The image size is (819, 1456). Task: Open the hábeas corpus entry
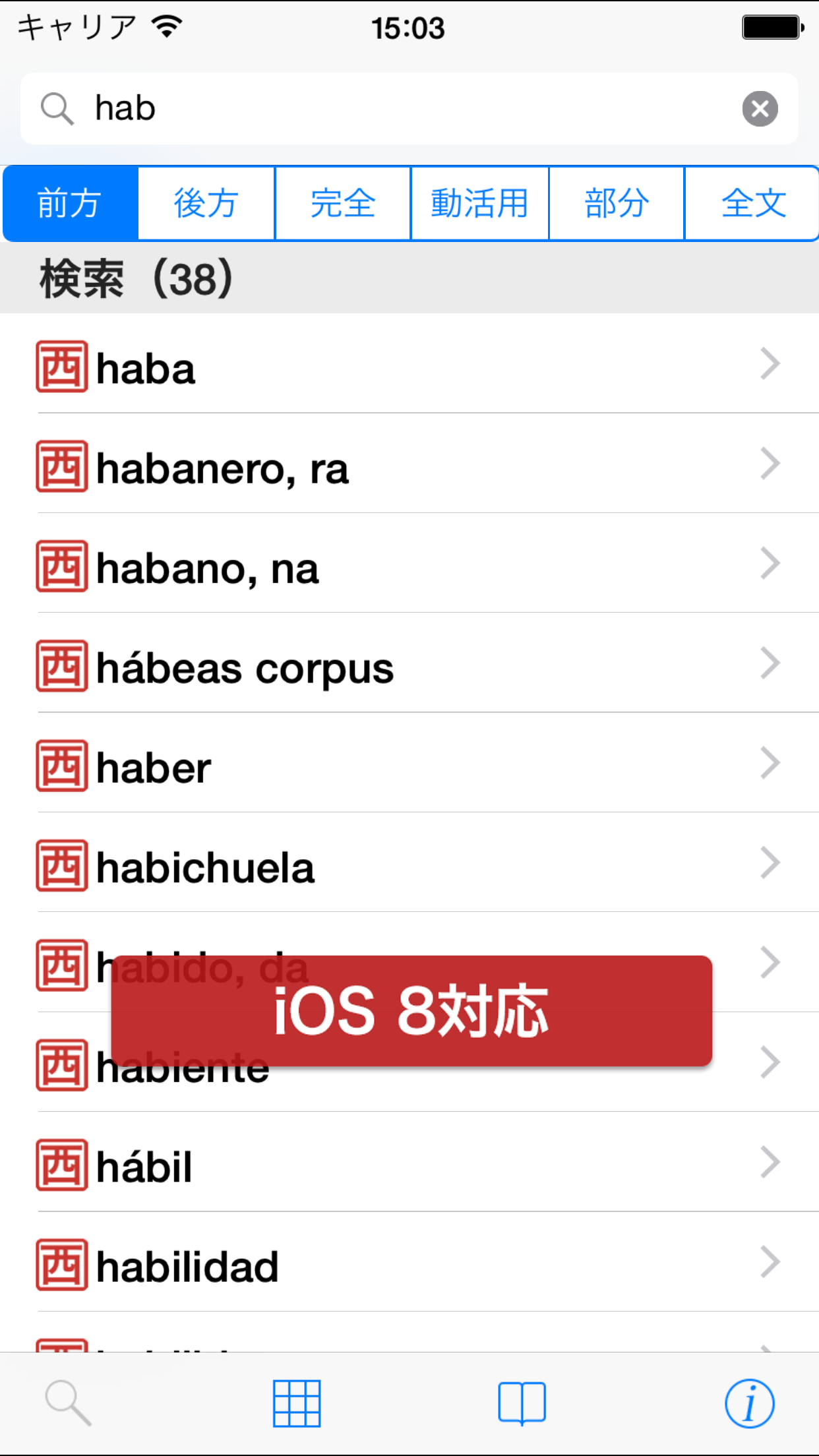point(409,666)
